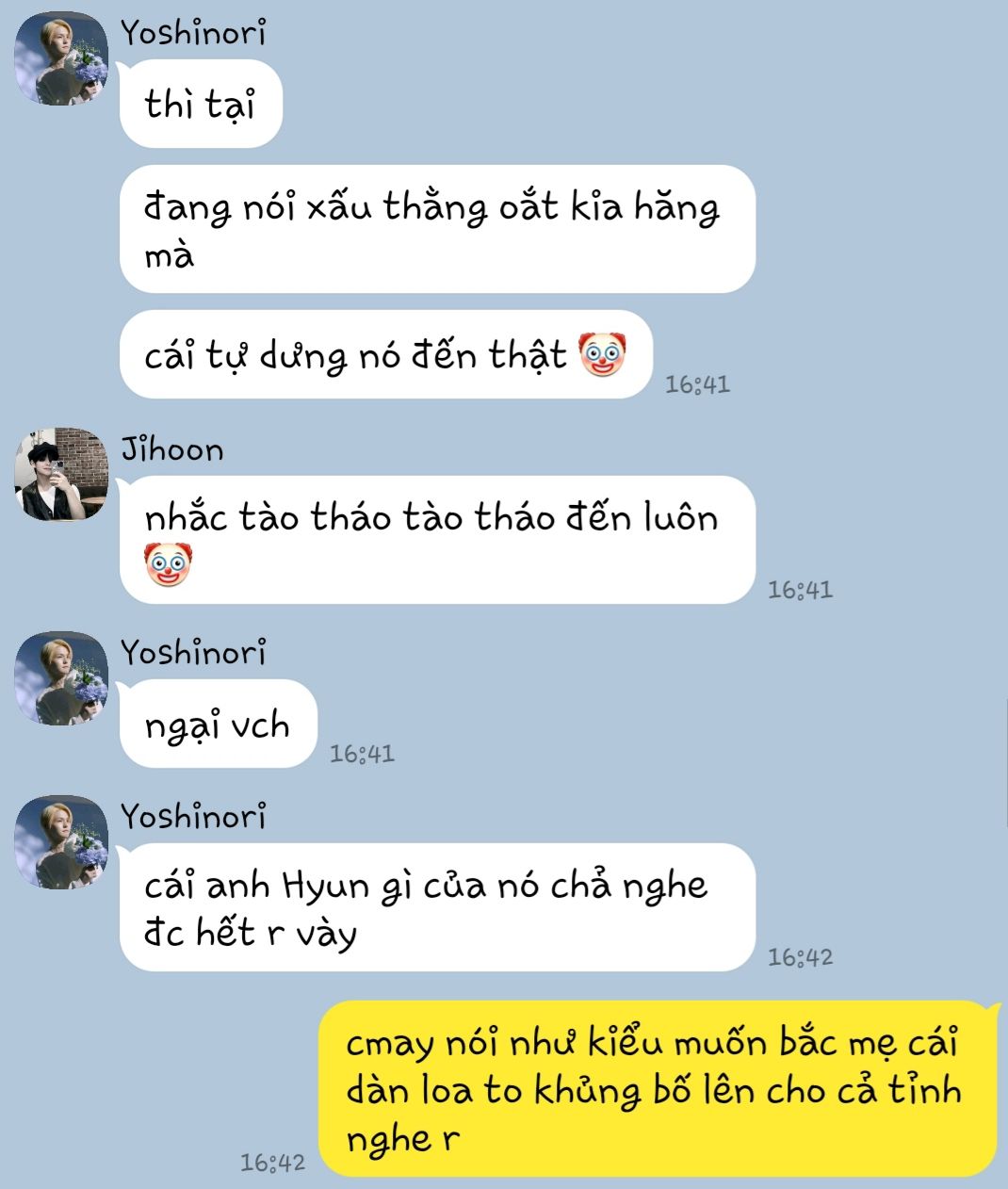Open Yoshinori's avatar beside 'ngại vch'
The width and height of the screenshot is (1008, 1189).
61,678
